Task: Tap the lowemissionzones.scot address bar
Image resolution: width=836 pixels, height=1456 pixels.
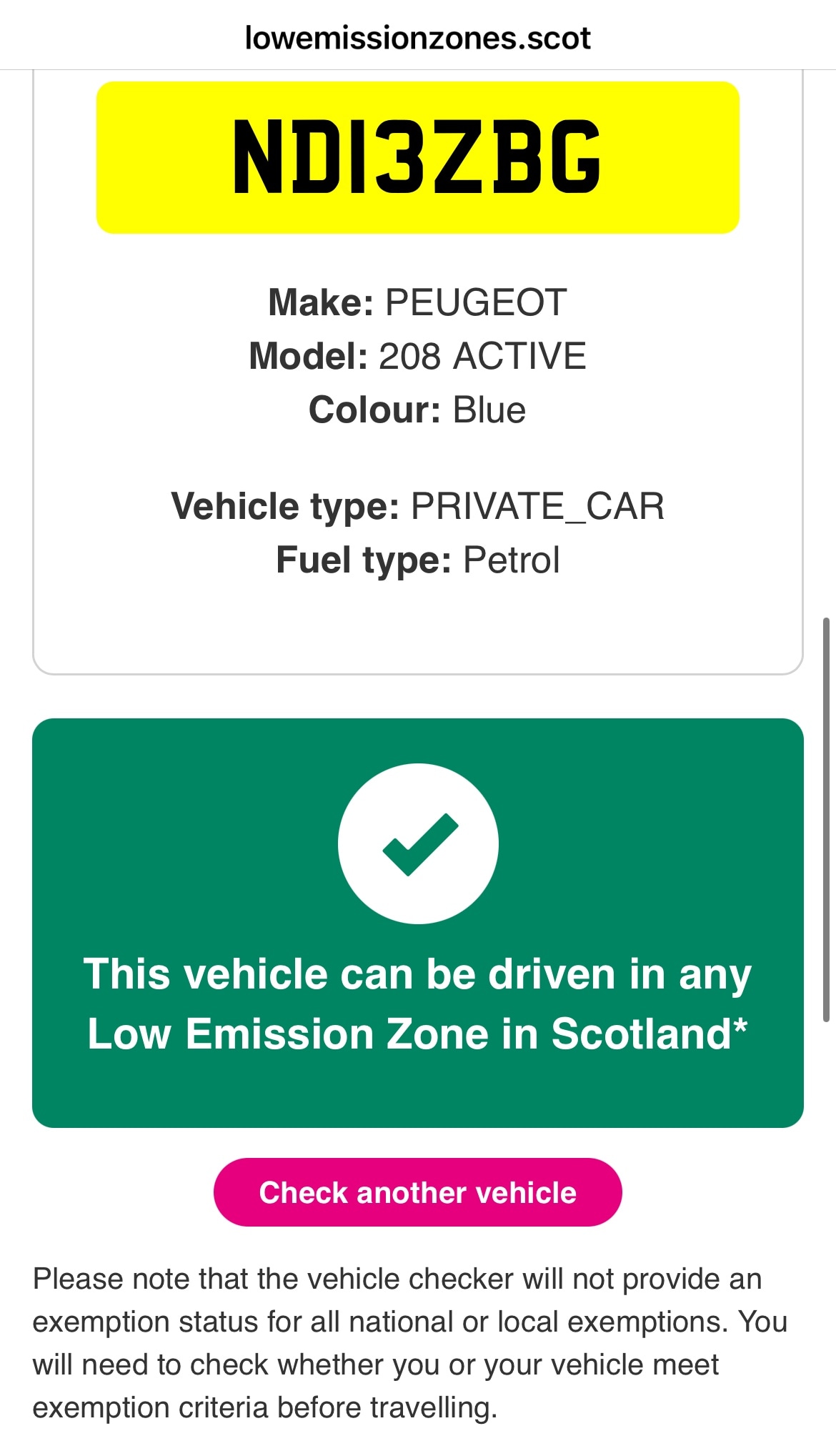Action: 417,37
